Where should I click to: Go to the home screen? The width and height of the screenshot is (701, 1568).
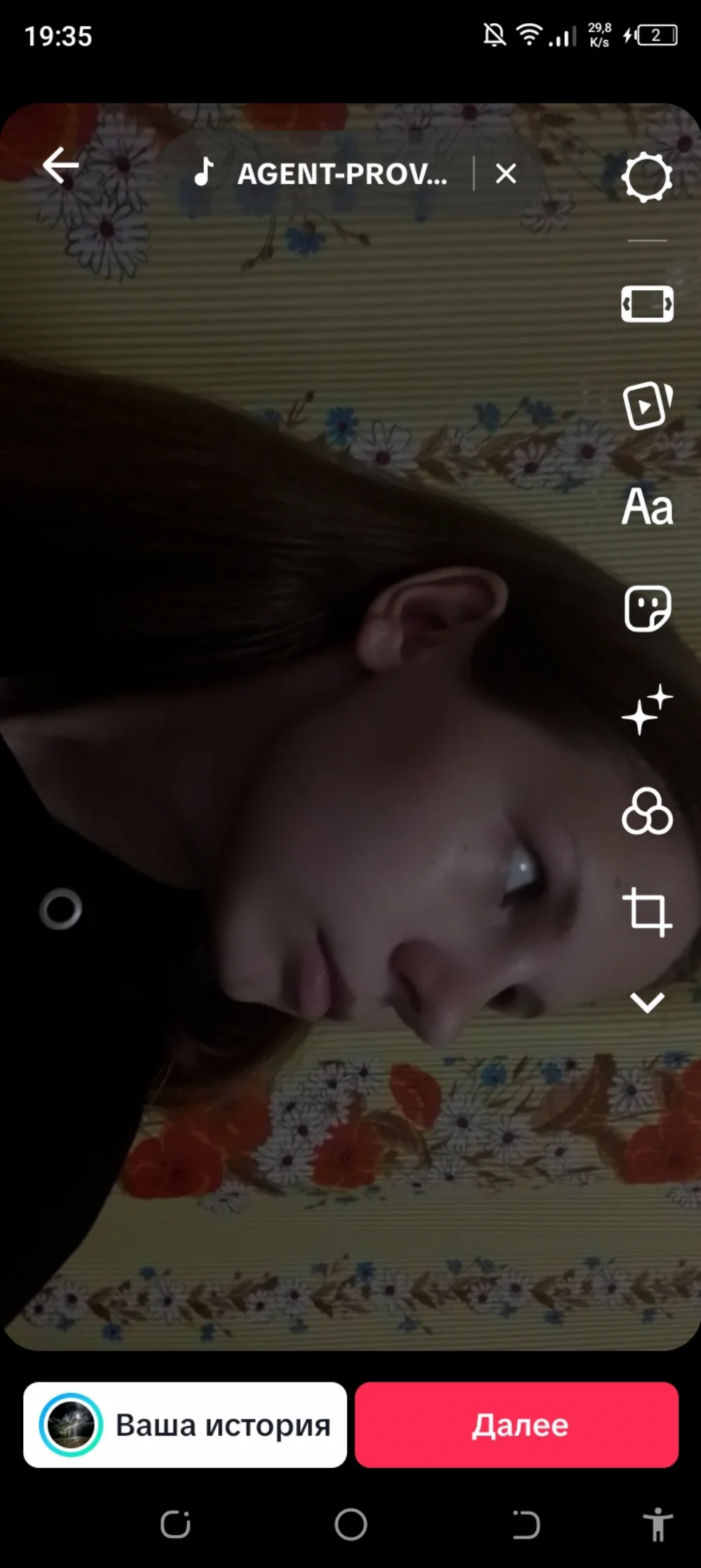[350, 1525]
